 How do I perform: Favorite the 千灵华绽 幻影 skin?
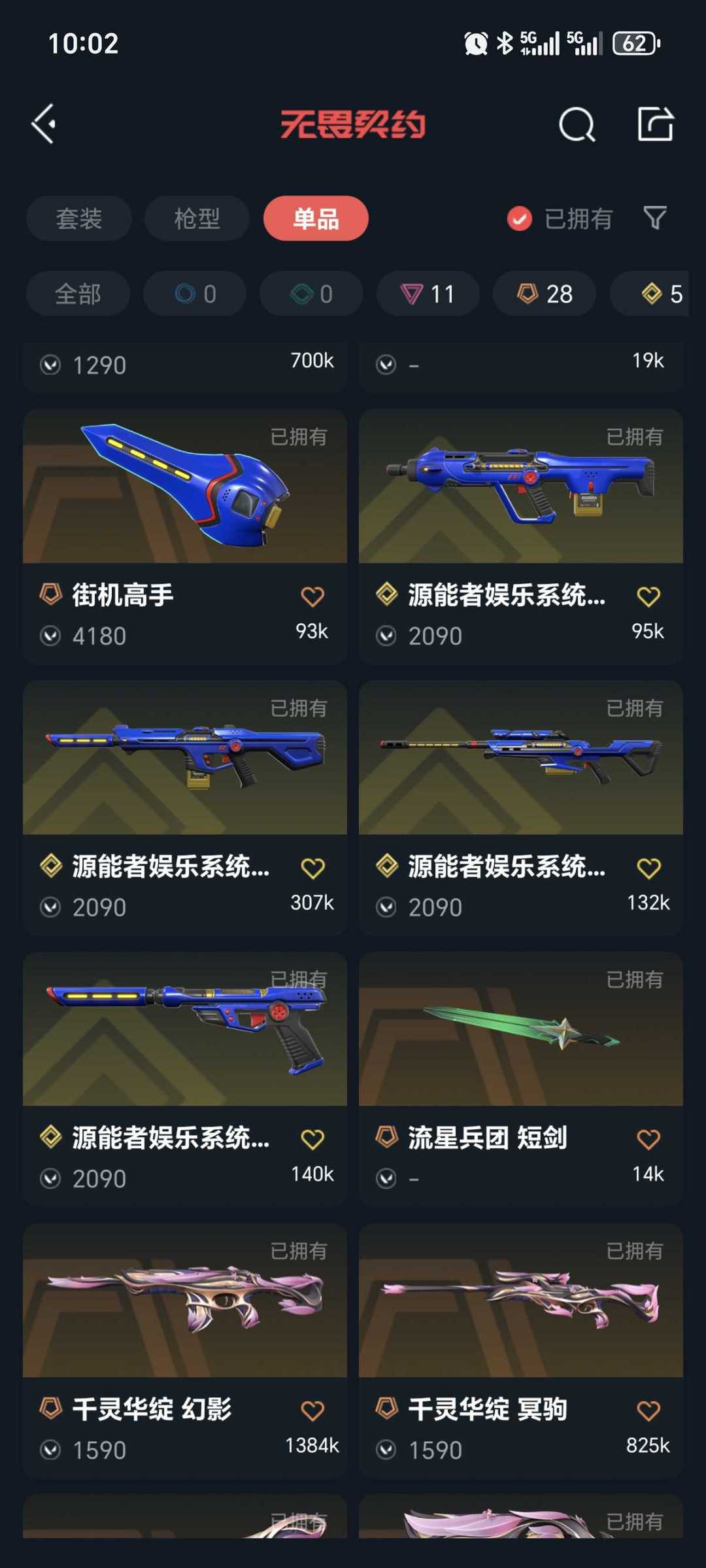pyautogui.click(x=312, y=1410)
